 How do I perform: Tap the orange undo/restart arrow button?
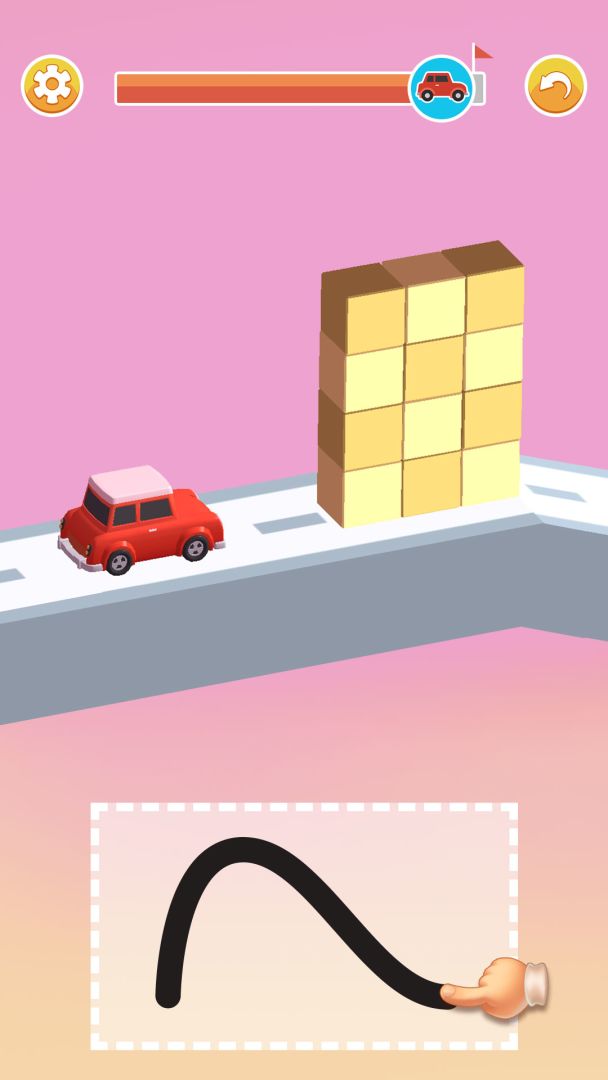(x=556, y=86)
